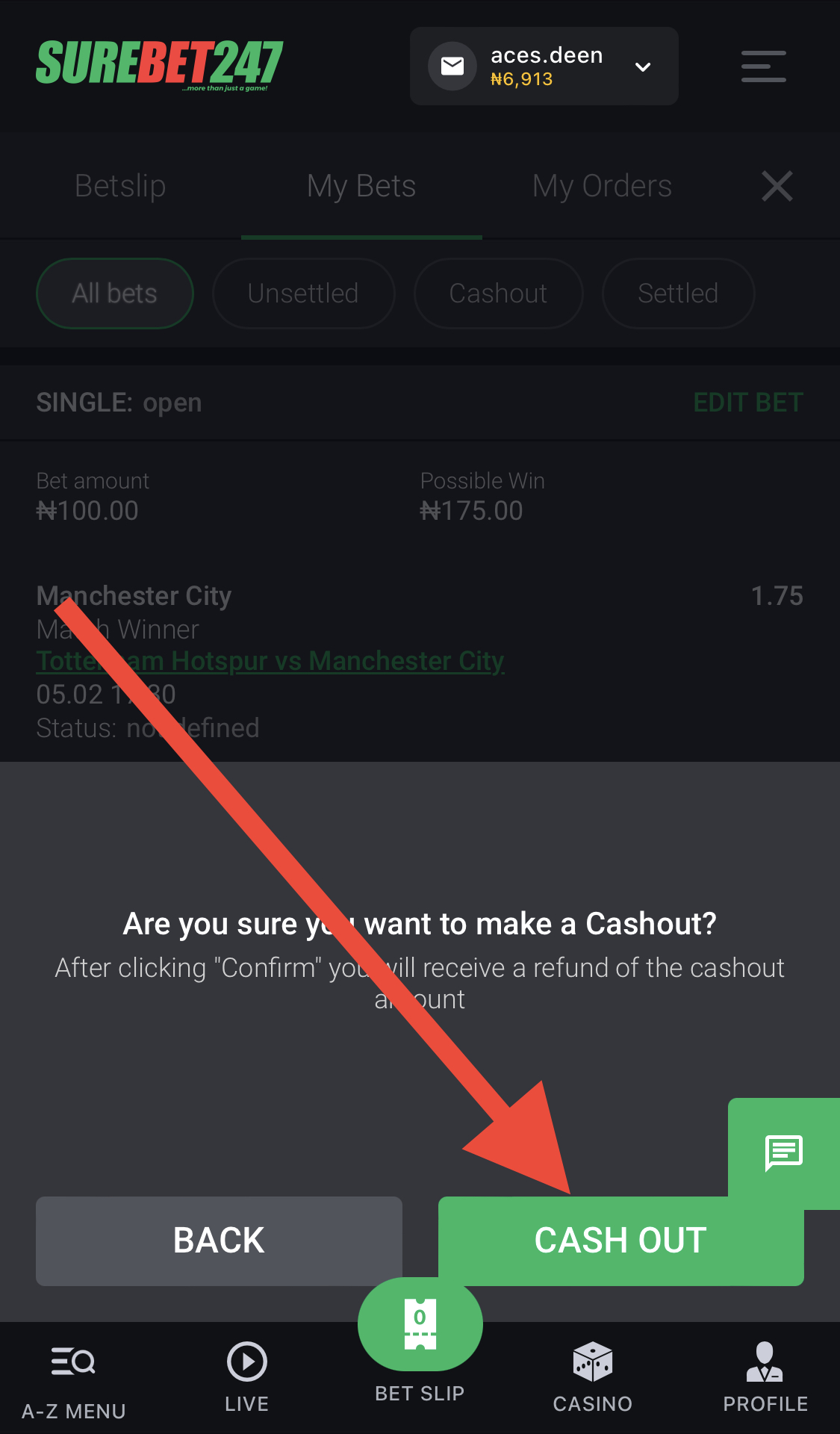This screenshot has height=1434, width=840.
Task: Confirm with the CASH OUT button
Action: coord(620,1241)
